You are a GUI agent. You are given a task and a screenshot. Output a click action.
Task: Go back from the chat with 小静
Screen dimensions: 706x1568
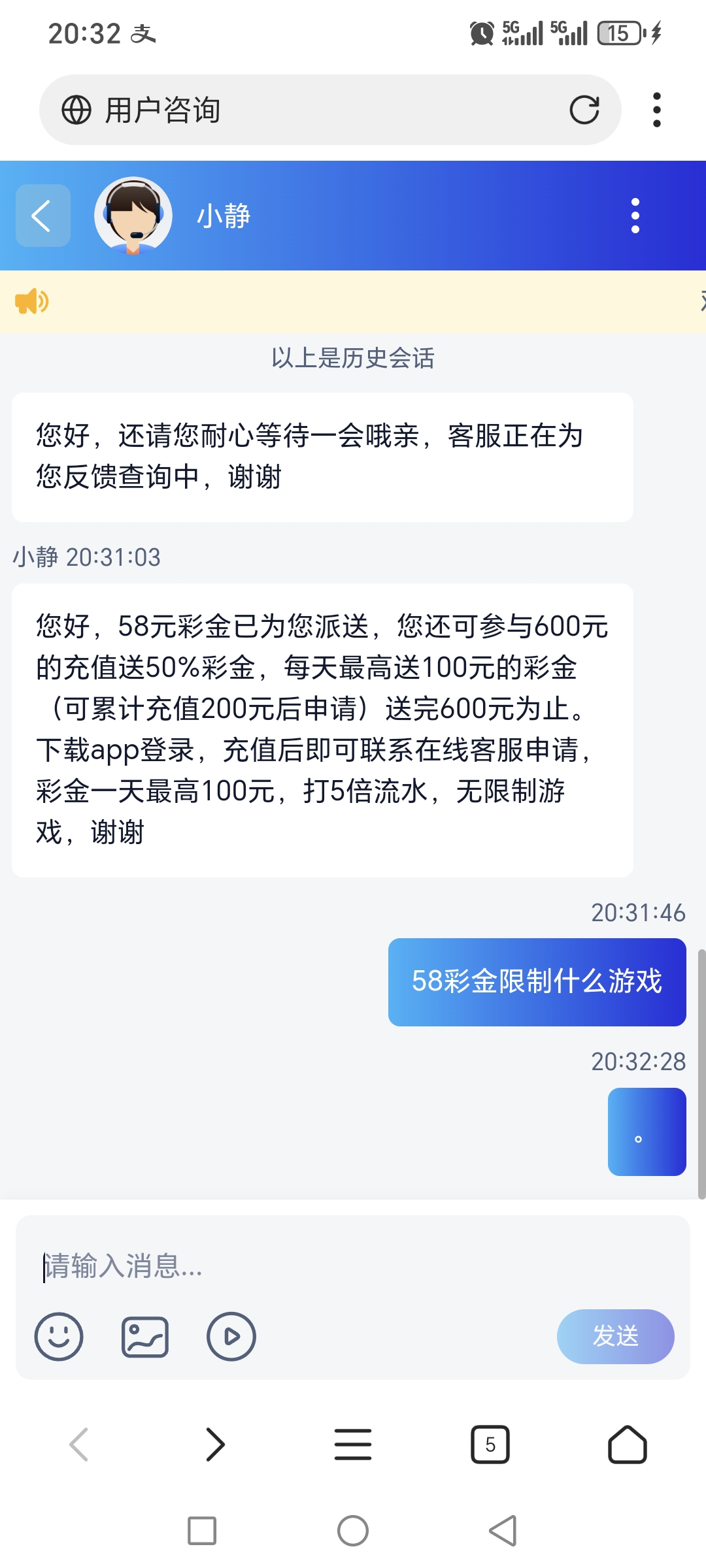tap(43, 216)
